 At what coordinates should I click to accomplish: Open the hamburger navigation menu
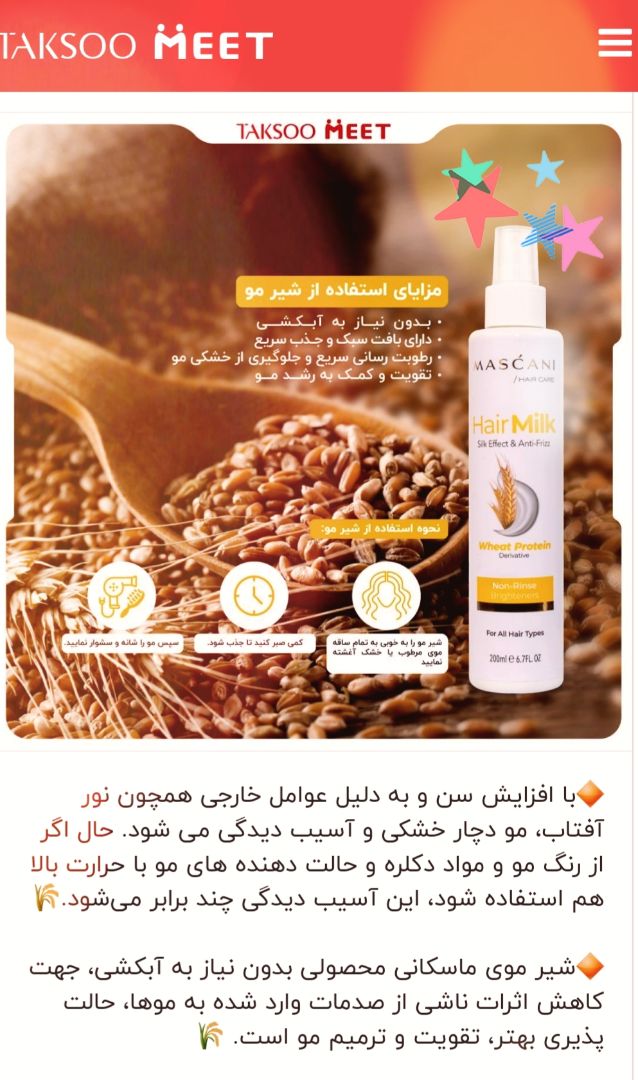coord(614,43)
